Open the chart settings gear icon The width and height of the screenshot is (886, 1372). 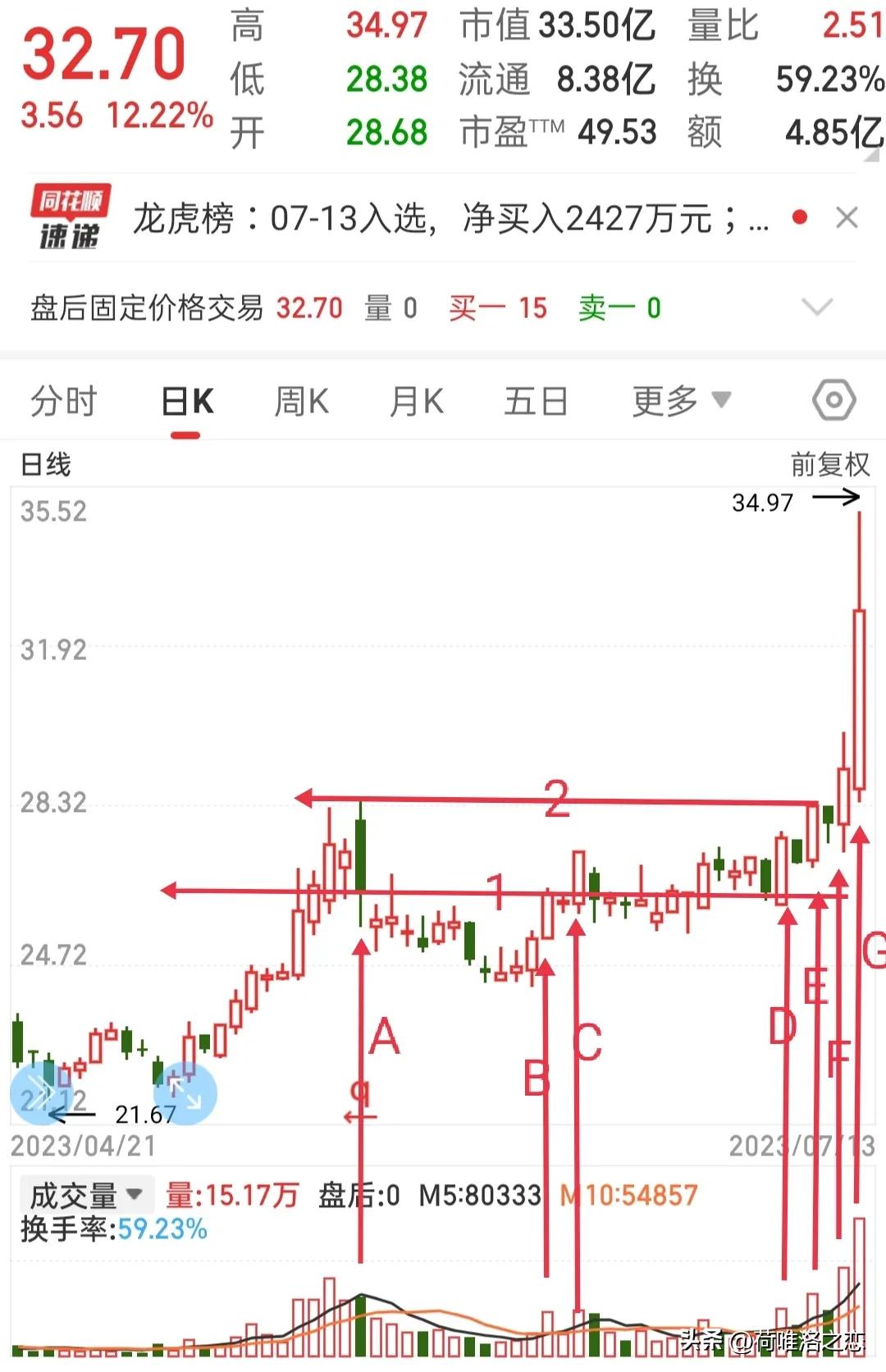click(833, 401)
